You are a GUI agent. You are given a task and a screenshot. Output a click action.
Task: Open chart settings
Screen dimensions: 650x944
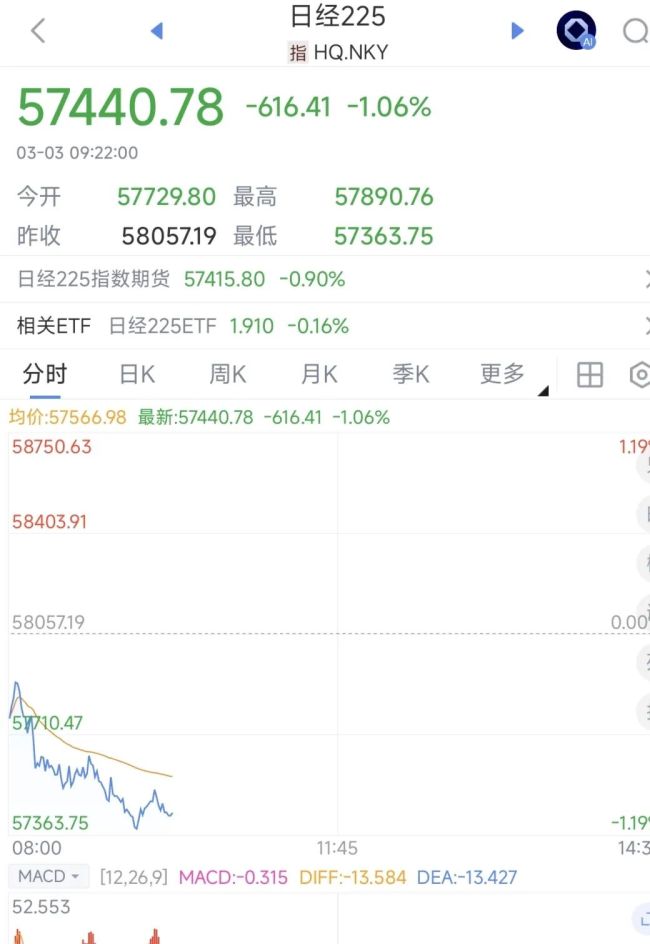pyautogui.click(x=640, y=375)
